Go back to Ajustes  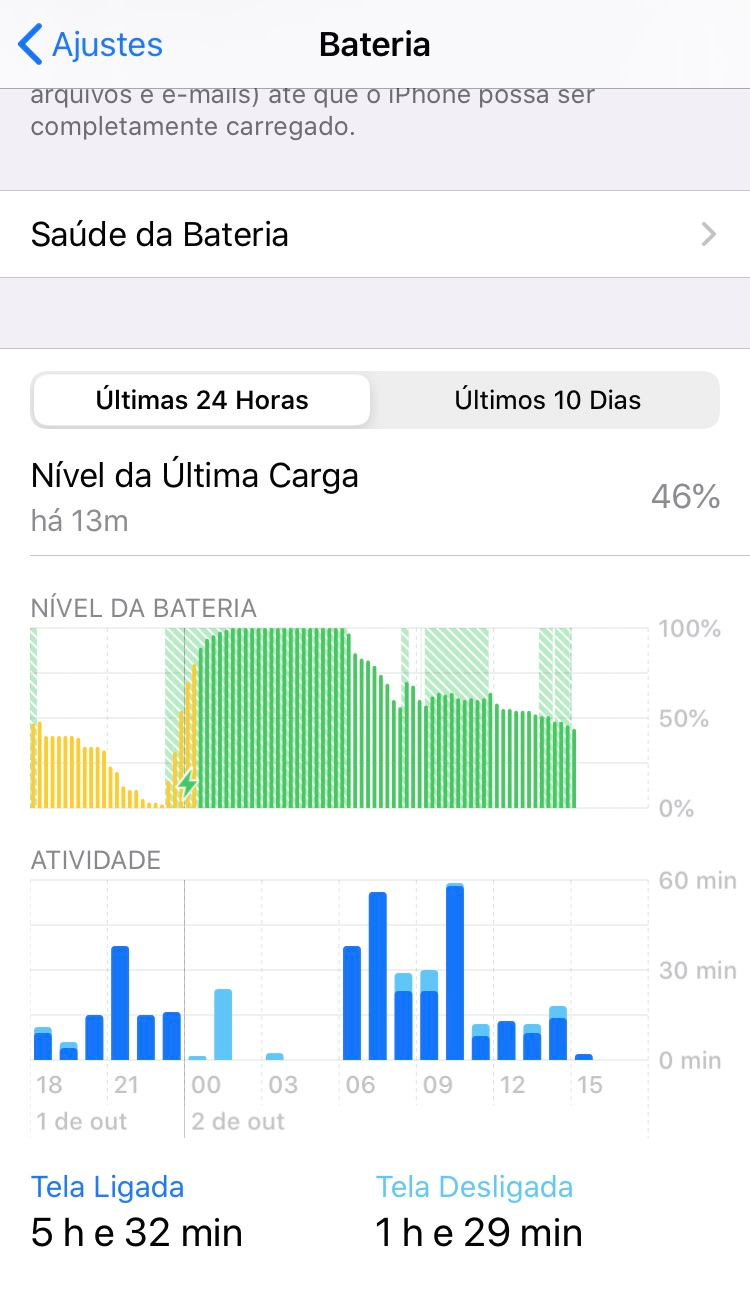(90, 45)
